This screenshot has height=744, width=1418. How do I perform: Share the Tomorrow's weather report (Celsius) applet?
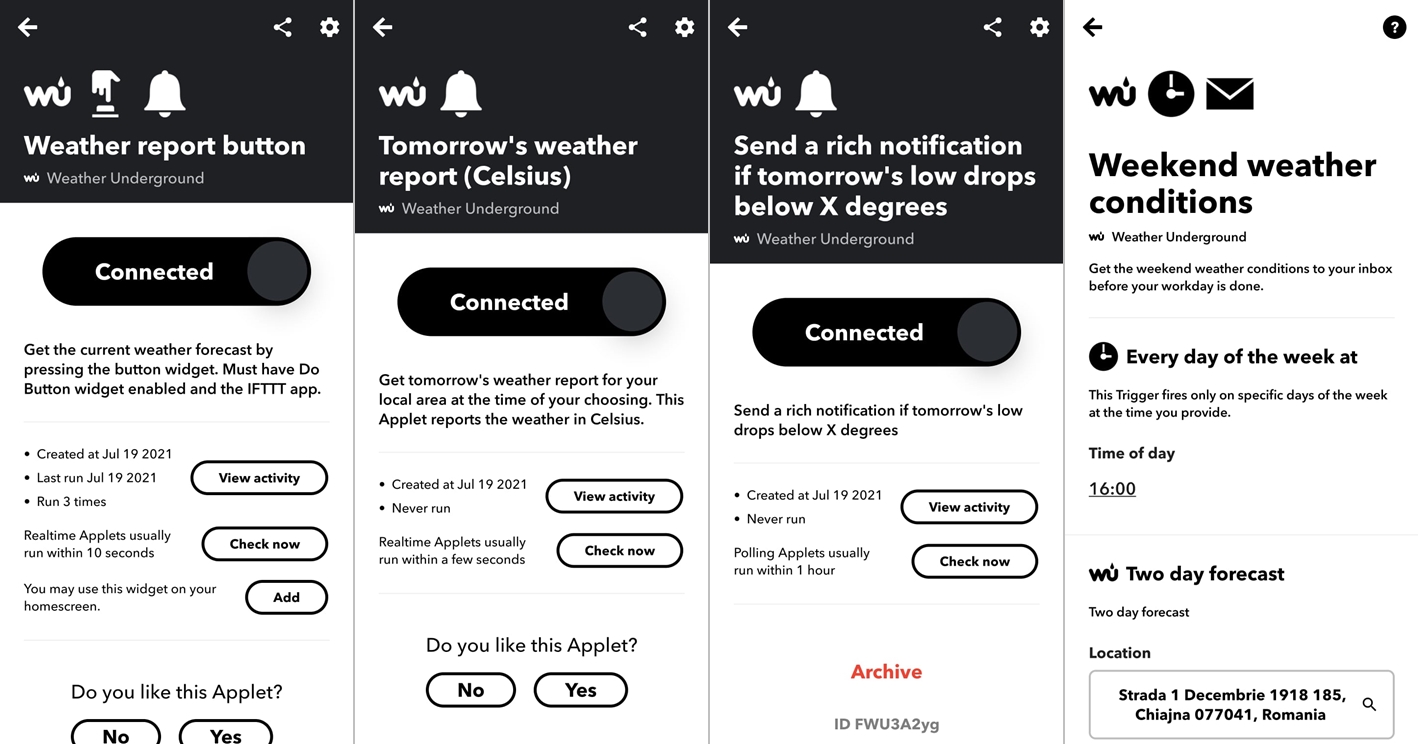point(638,27)
